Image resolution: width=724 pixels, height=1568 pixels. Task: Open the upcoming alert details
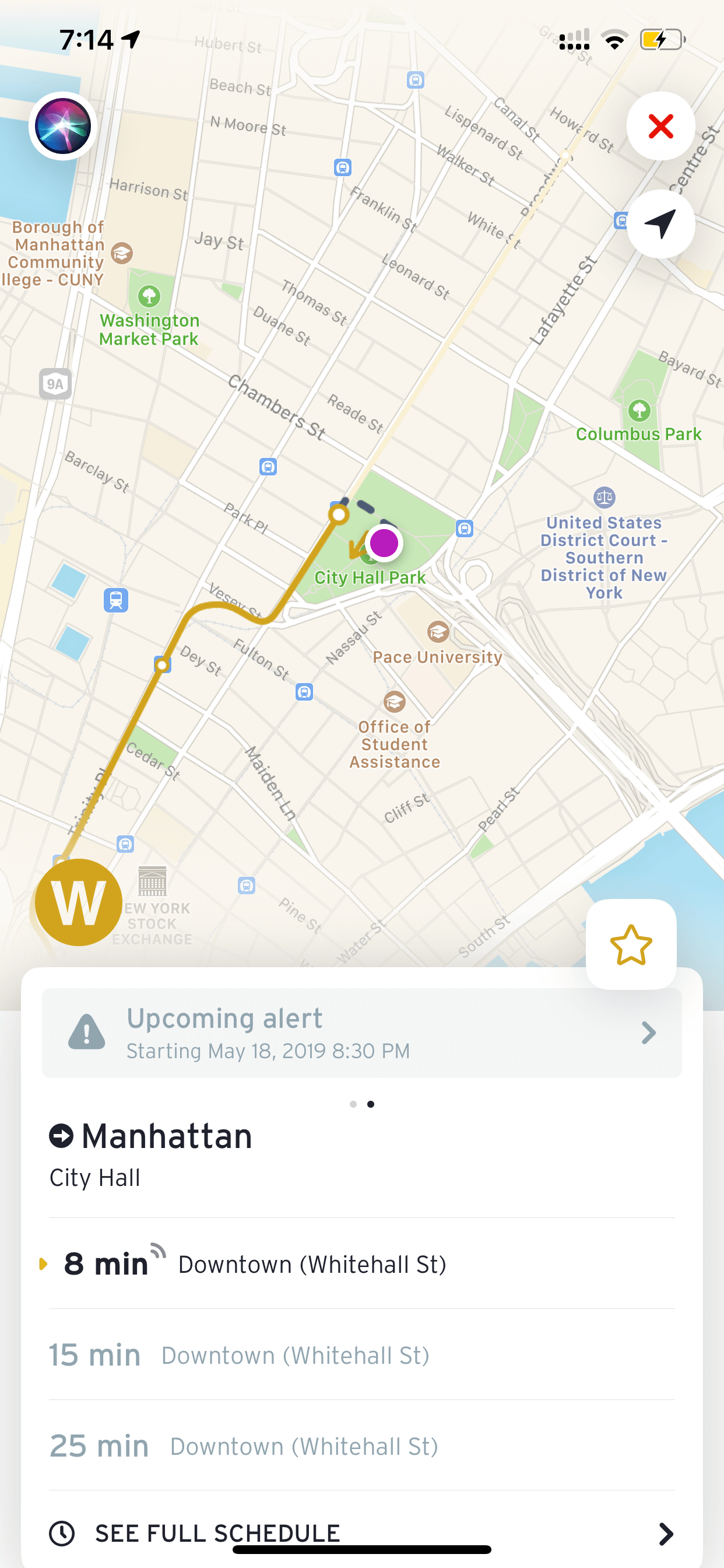pyautogui.click(x=362, y=1033)
